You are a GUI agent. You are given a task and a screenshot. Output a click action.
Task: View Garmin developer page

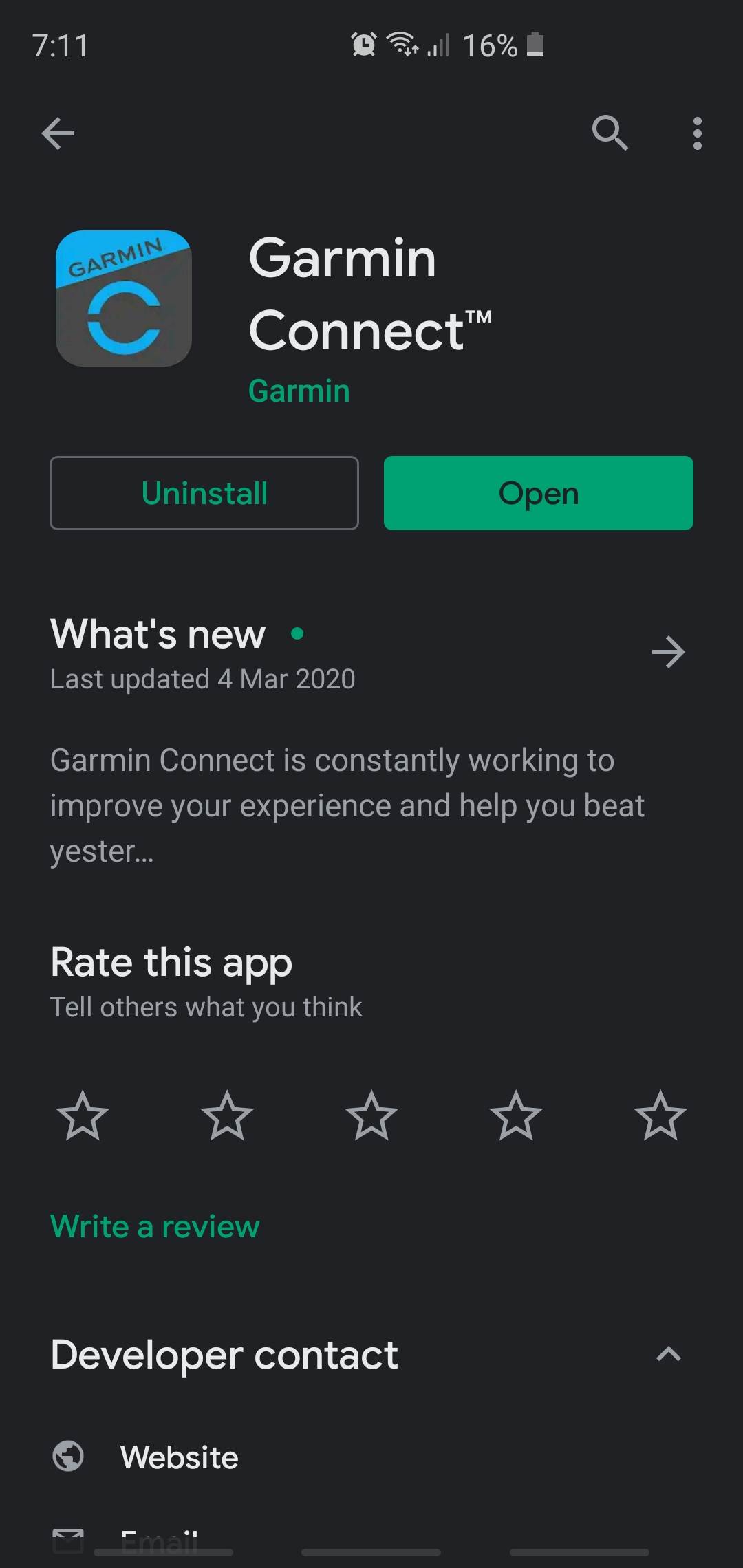click(299, 391)
